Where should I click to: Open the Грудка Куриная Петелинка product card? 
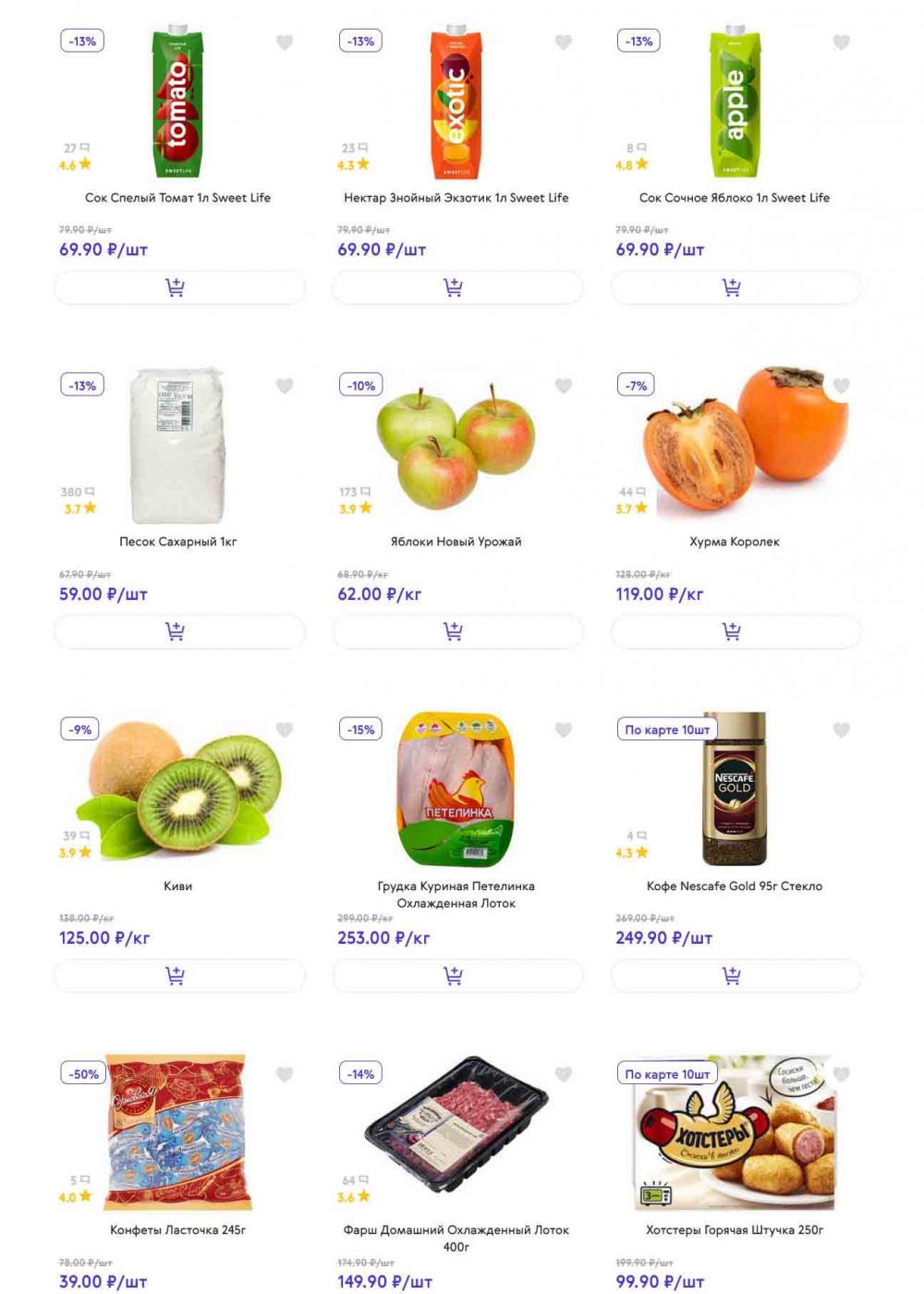click(456, 894)
